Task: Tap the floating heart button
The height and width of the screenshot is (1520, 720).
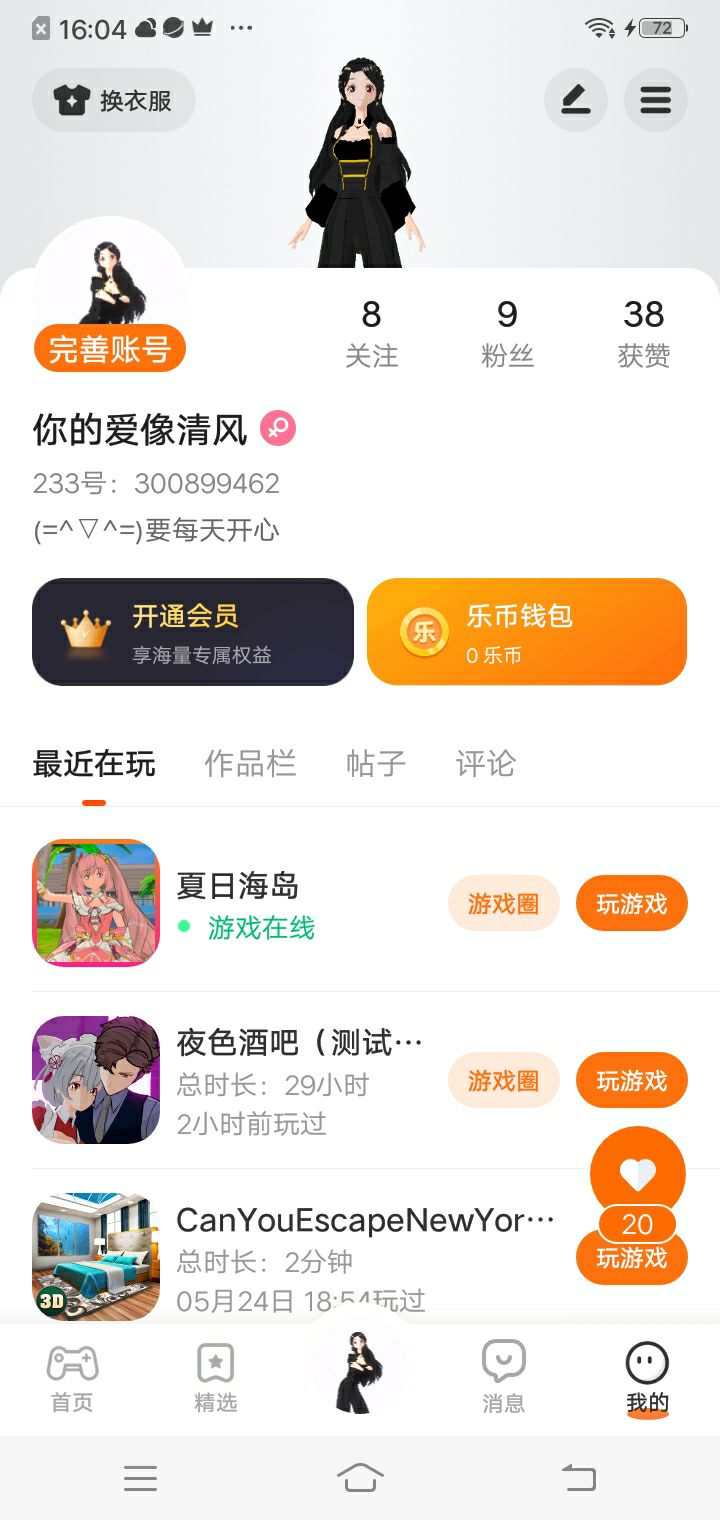Action: click(x=637, y=1174)
